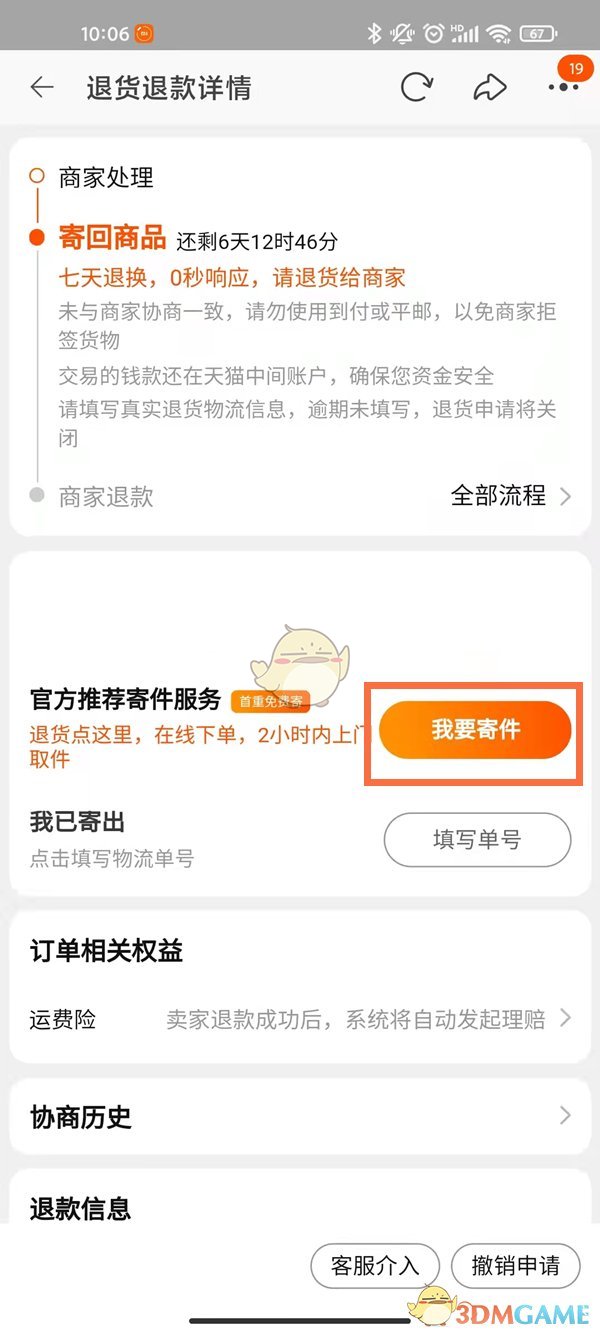Cancel the request with 撤销申请
600x1333 pixels.
tap(516, 1265)
